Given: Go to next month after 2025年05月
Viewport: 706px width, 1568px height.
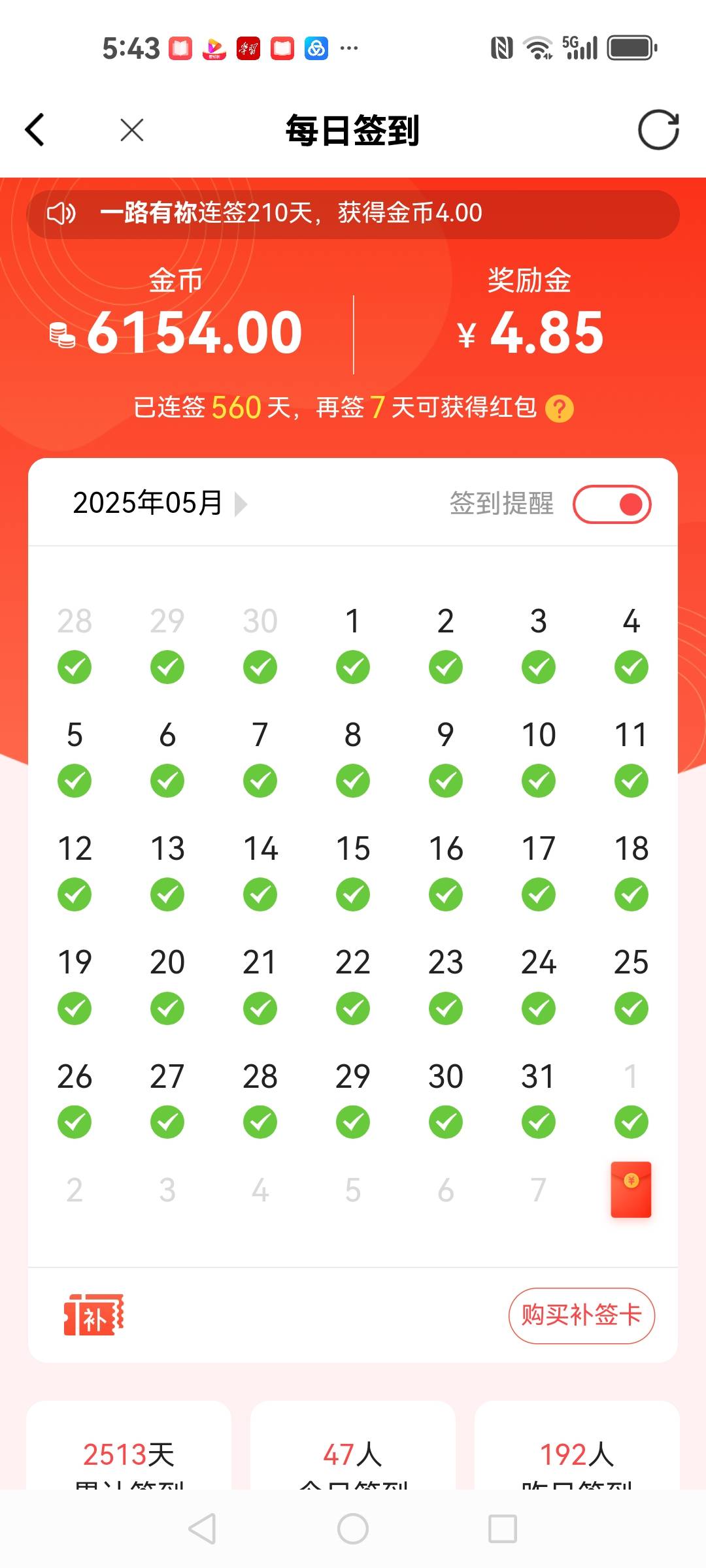Looking at the screenshot, I should (x=241, y=504).
